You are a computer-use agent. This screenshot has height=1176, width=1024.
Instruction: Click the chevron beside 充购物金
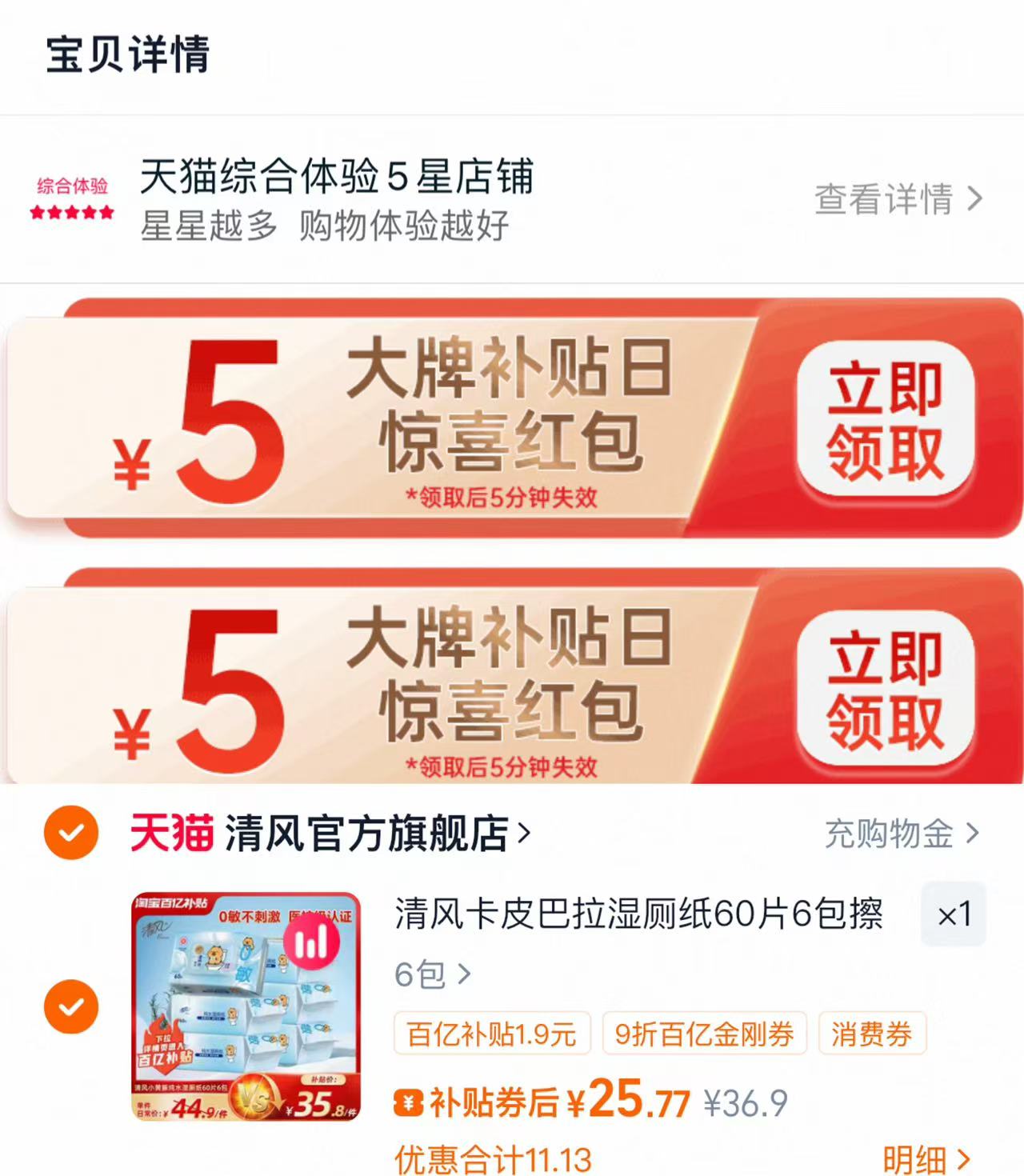[974, 834]
